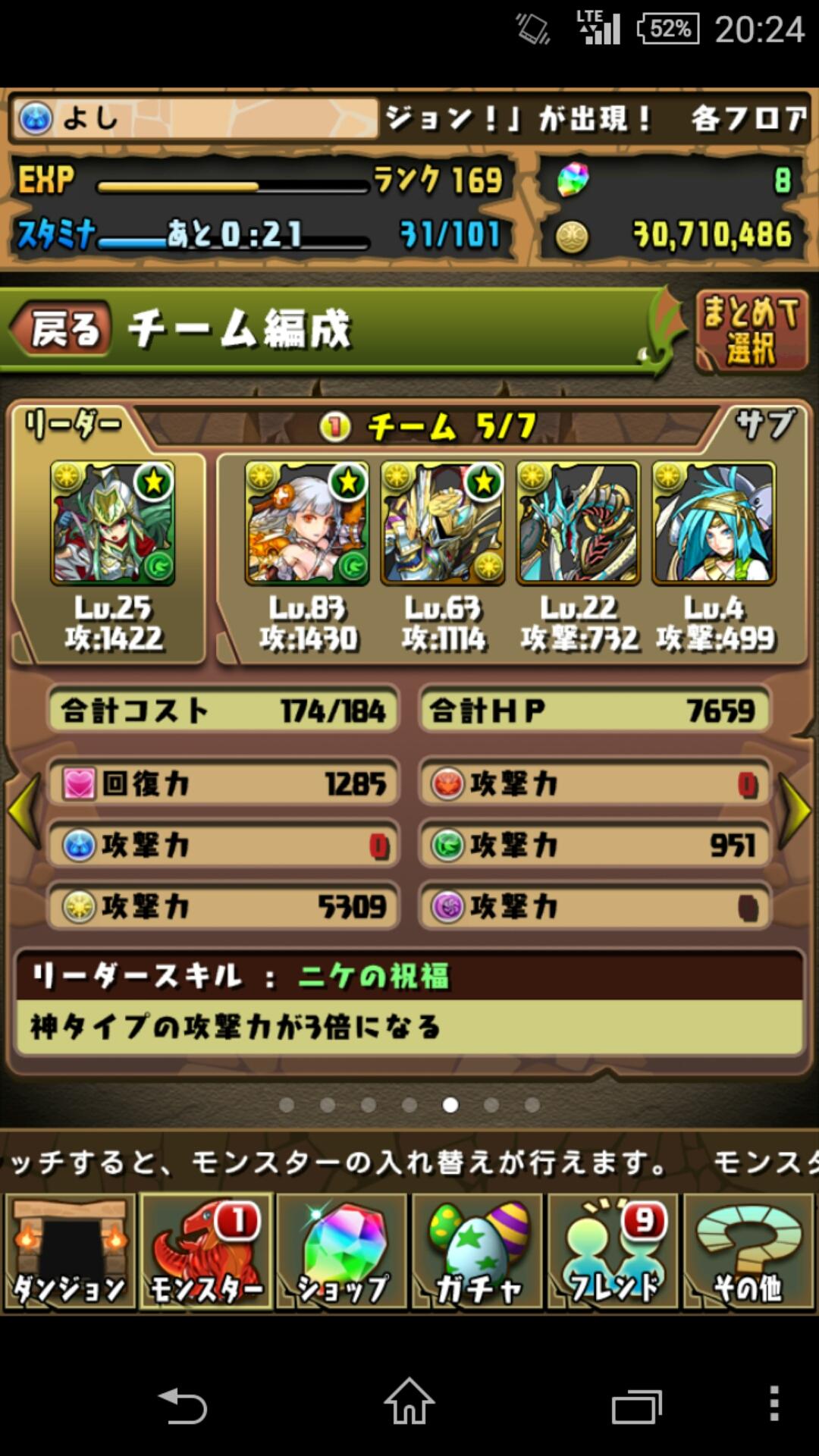Select the その他 (Others) question mark icon
This screenshot has width=819, height=1456.
click(x=749, y=1247)
